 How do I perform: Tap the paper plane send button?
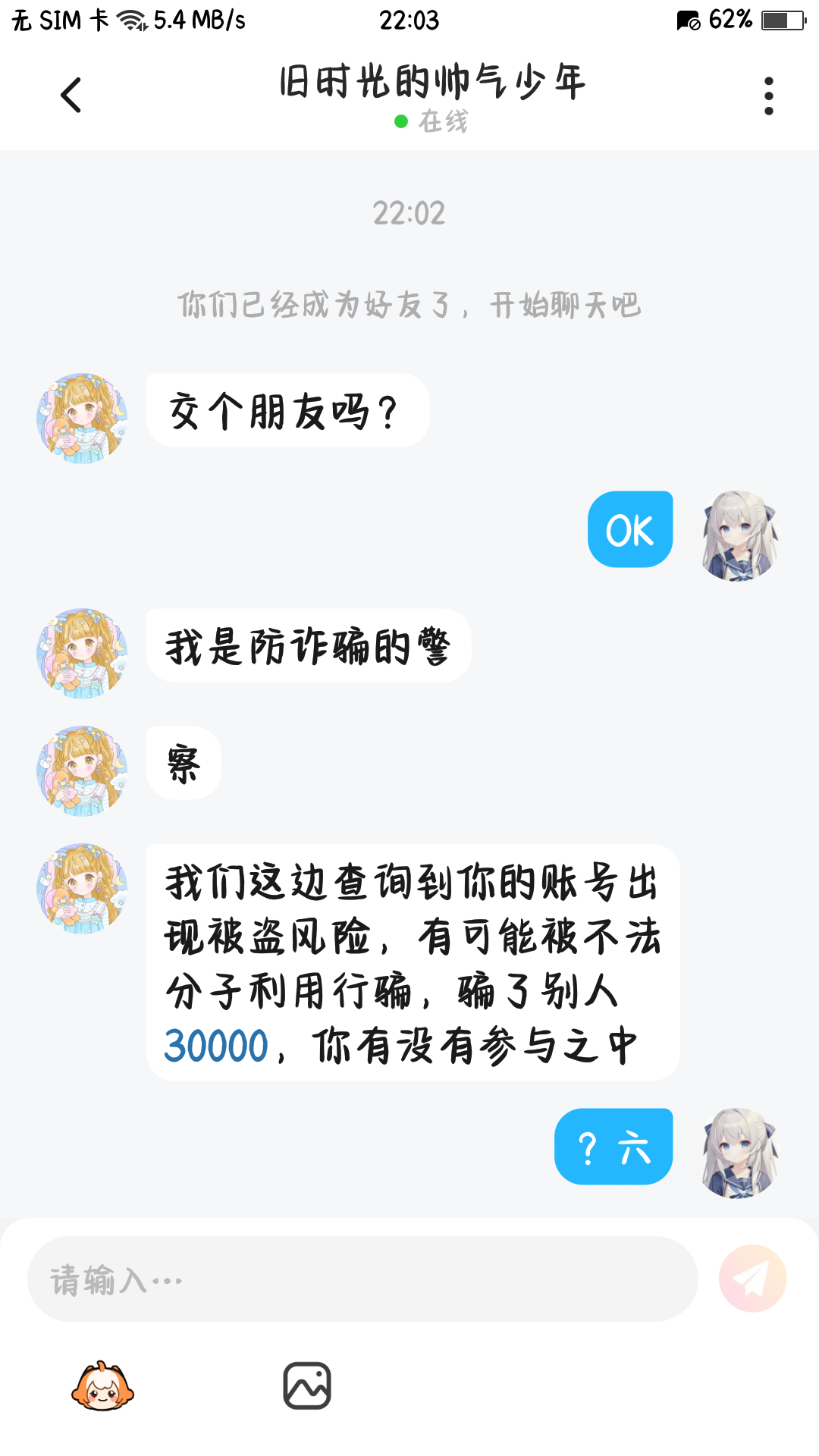pos(752,1279)
